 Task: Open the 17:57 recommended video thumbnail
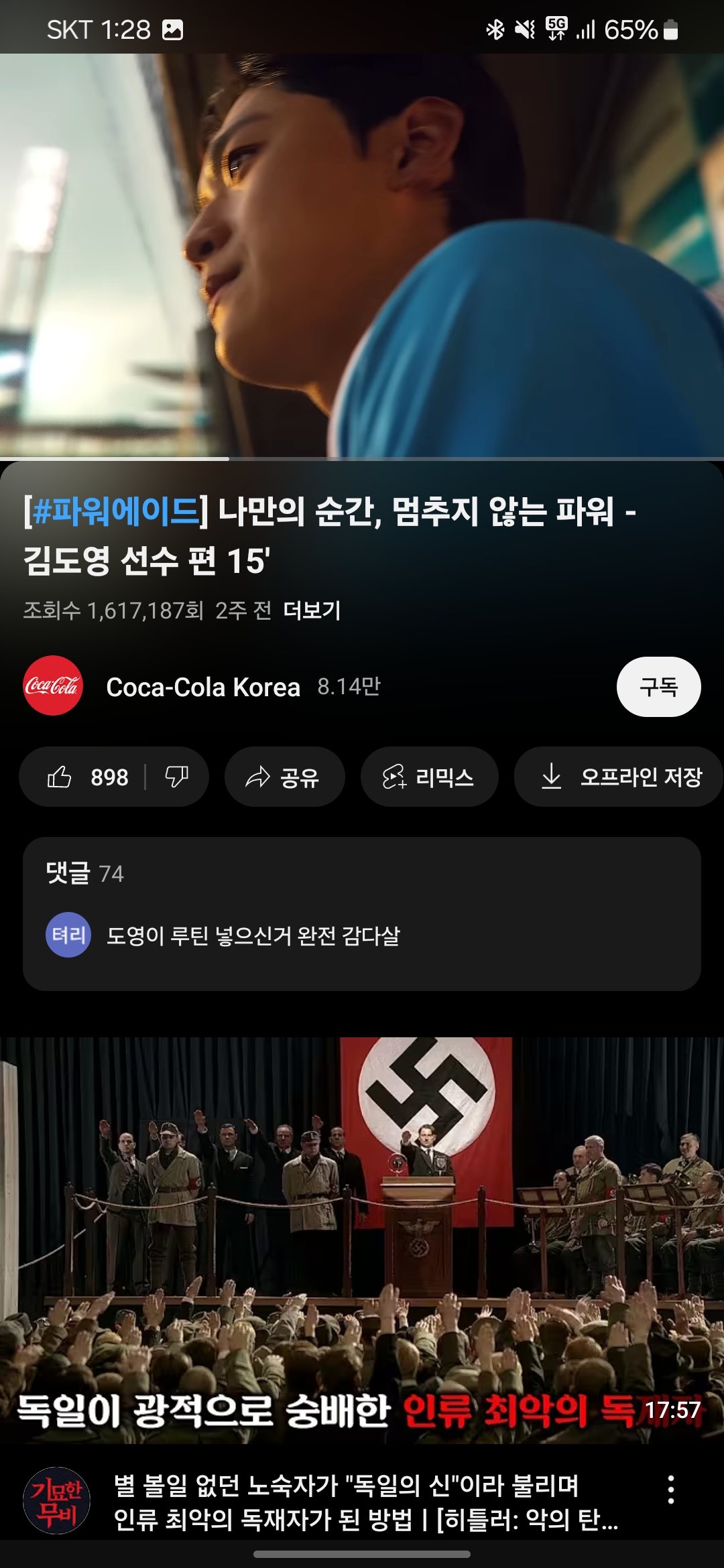click(x=362, y=1240)
